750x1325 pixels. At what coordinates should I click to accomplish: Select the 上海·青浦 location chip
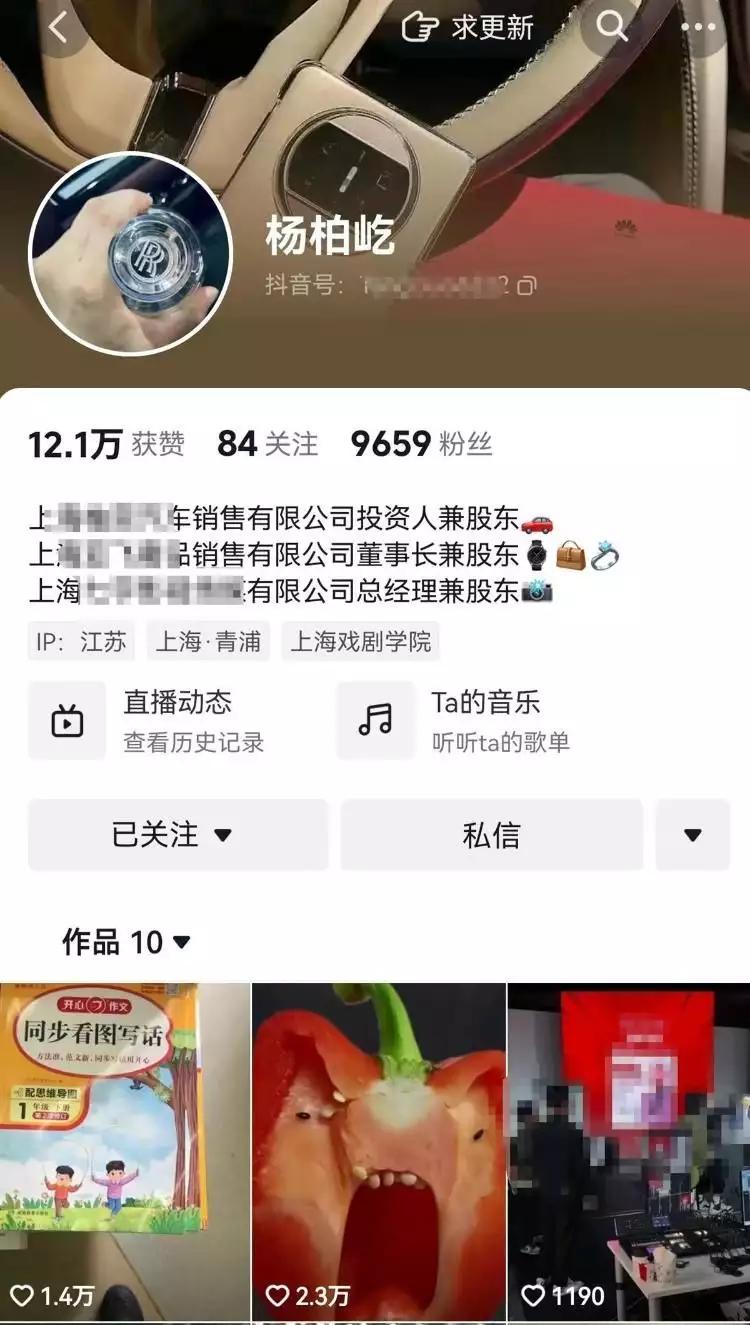pyautogui.click(x=208, y=641)
